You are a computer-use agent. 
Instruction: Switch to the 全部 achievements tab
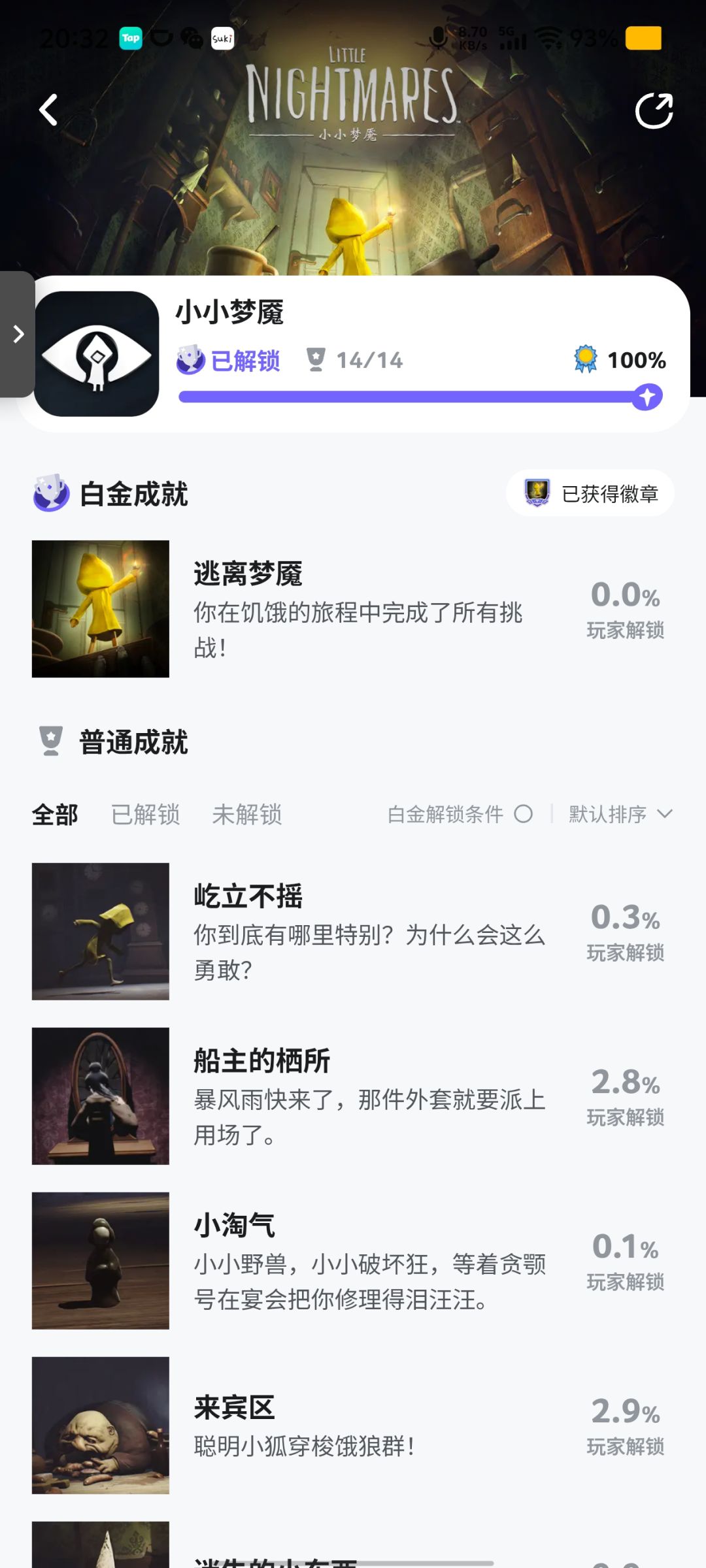pos(56,814)
